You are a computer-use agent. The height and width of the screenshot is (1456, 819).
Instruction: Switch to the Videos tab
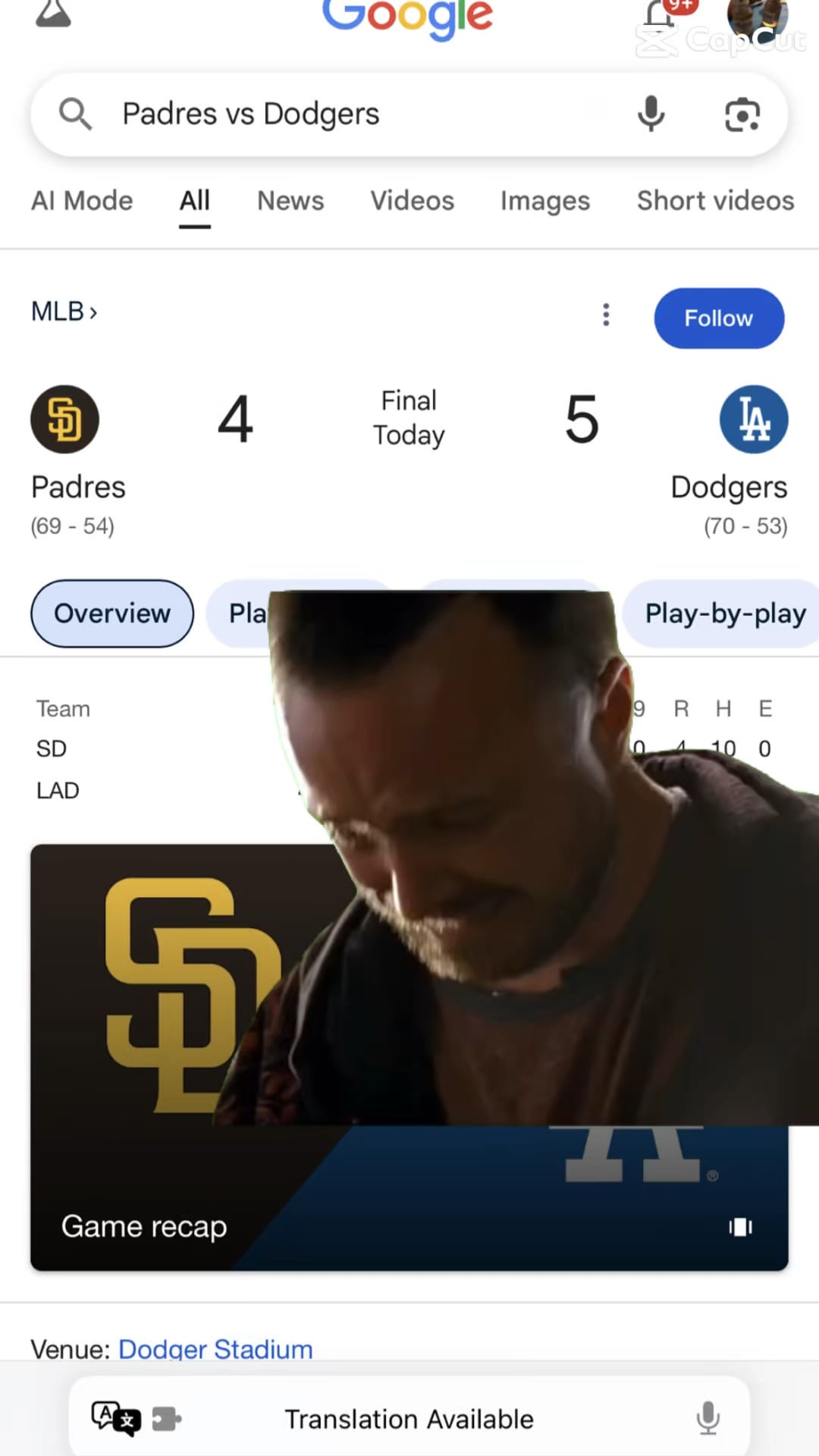[412, 201]
